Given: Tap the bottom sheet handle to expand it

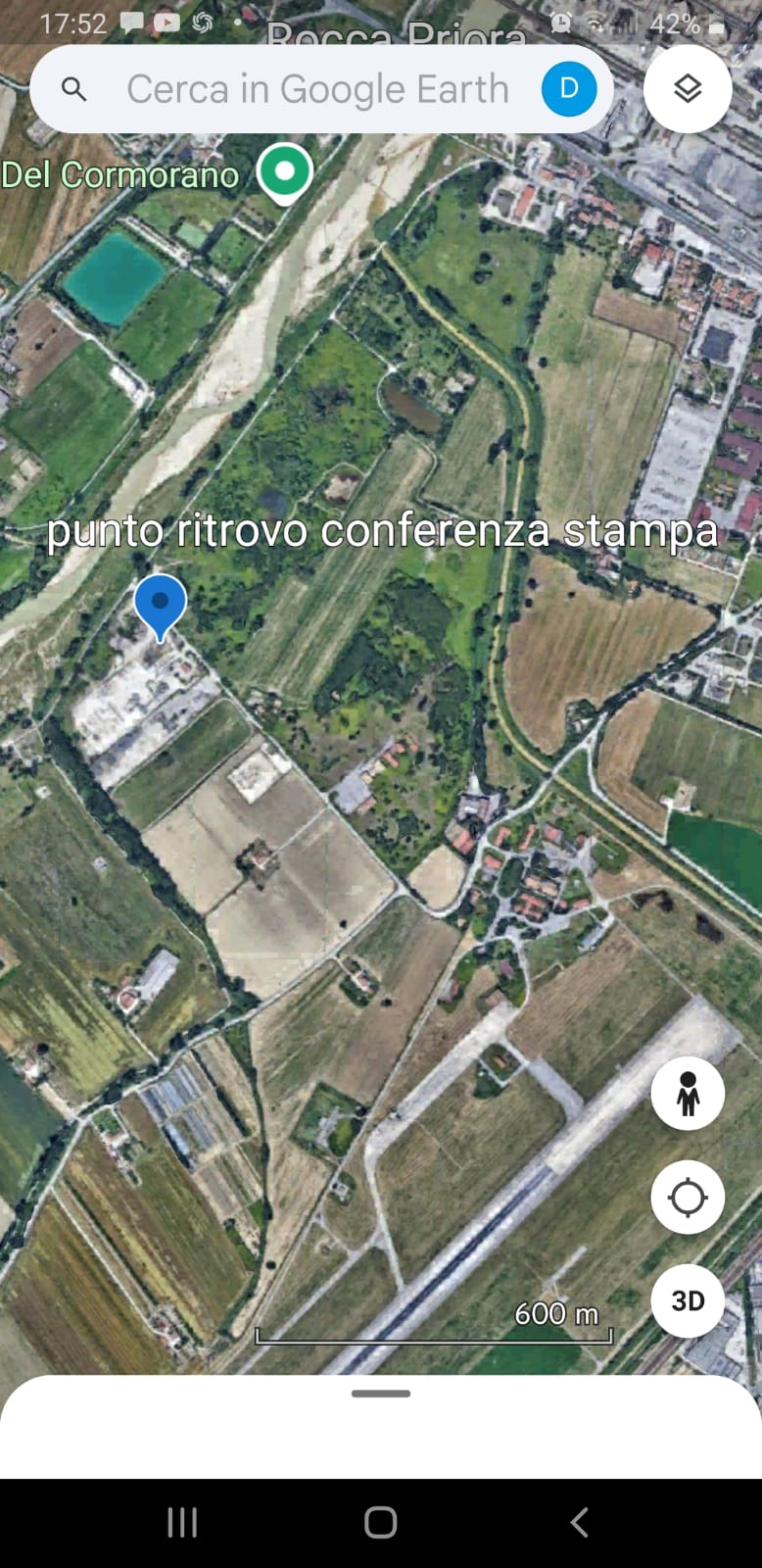Looking at the screenshot, I should (x=381, y=1393).
